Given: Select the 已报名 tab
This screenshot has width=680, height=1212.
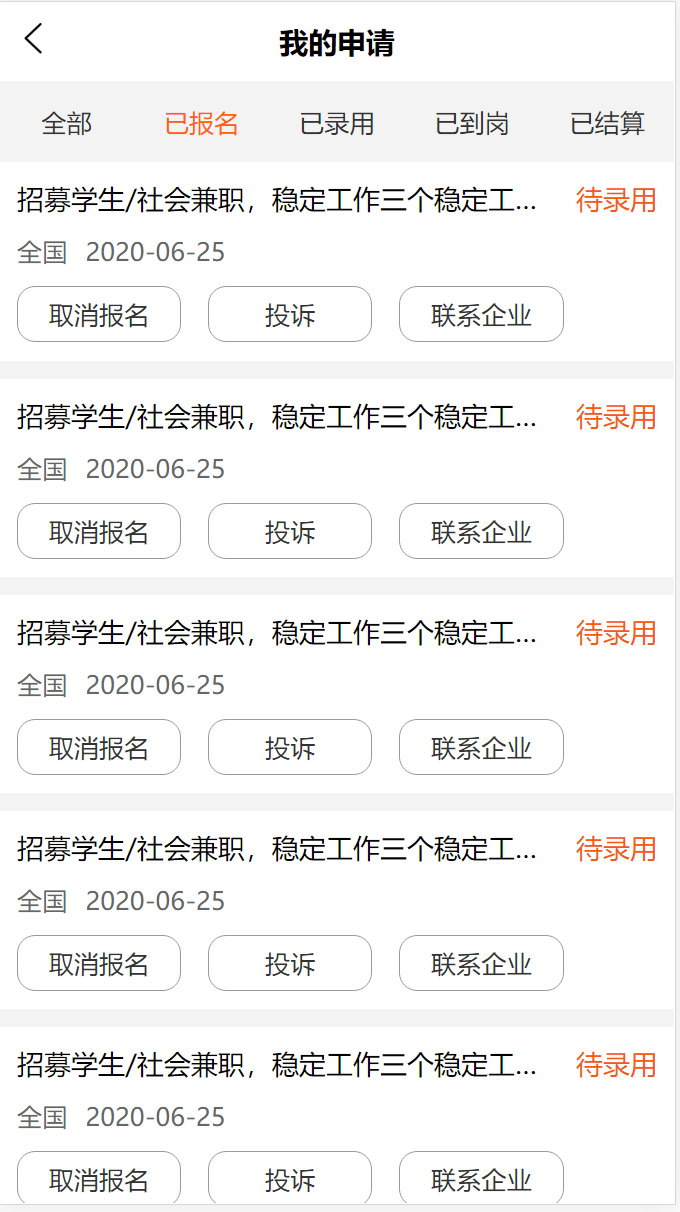Looking at the screenshot, I should [202, 124].
